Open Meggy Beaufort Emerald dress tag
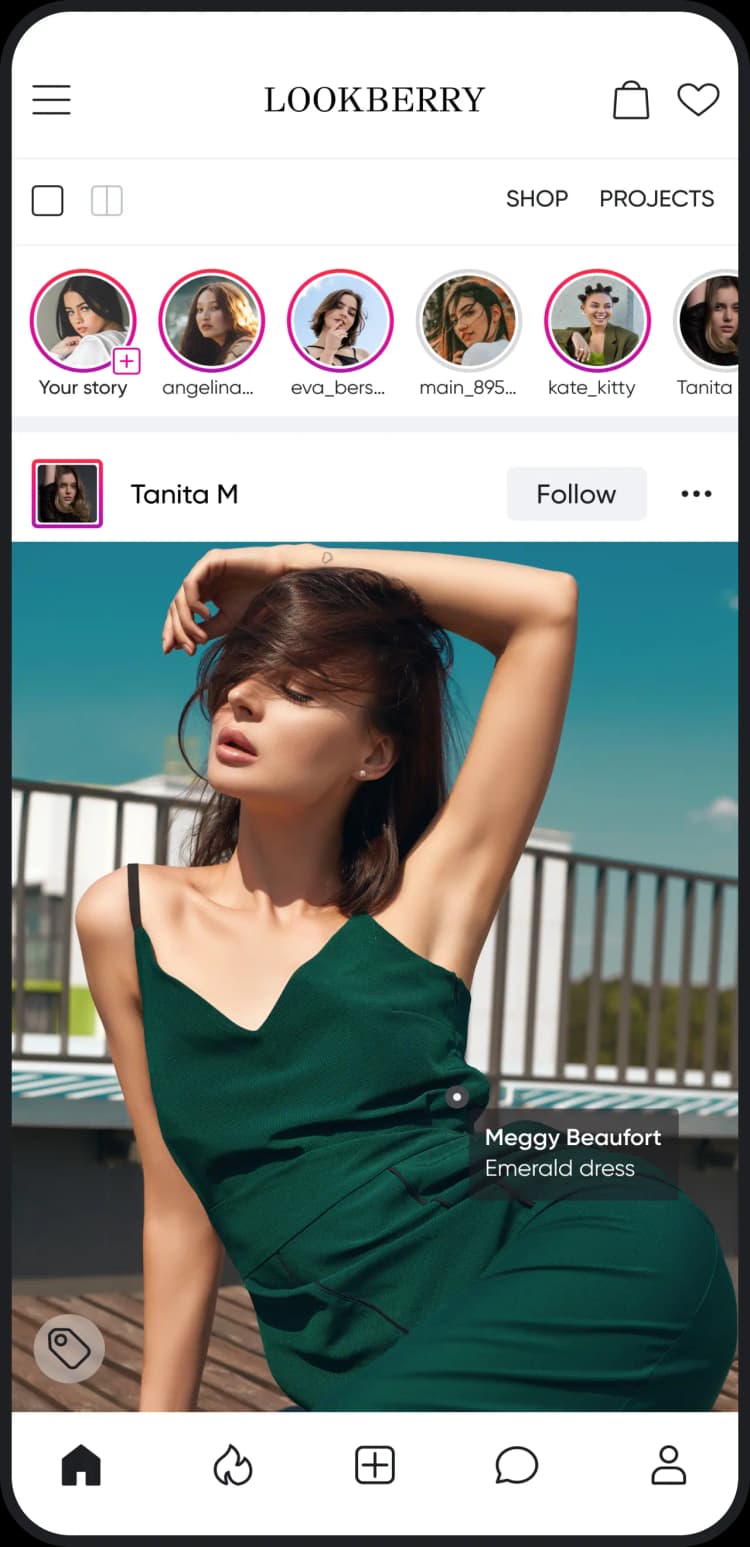This screenshot has height=1547, width=750. point(572,1153)
